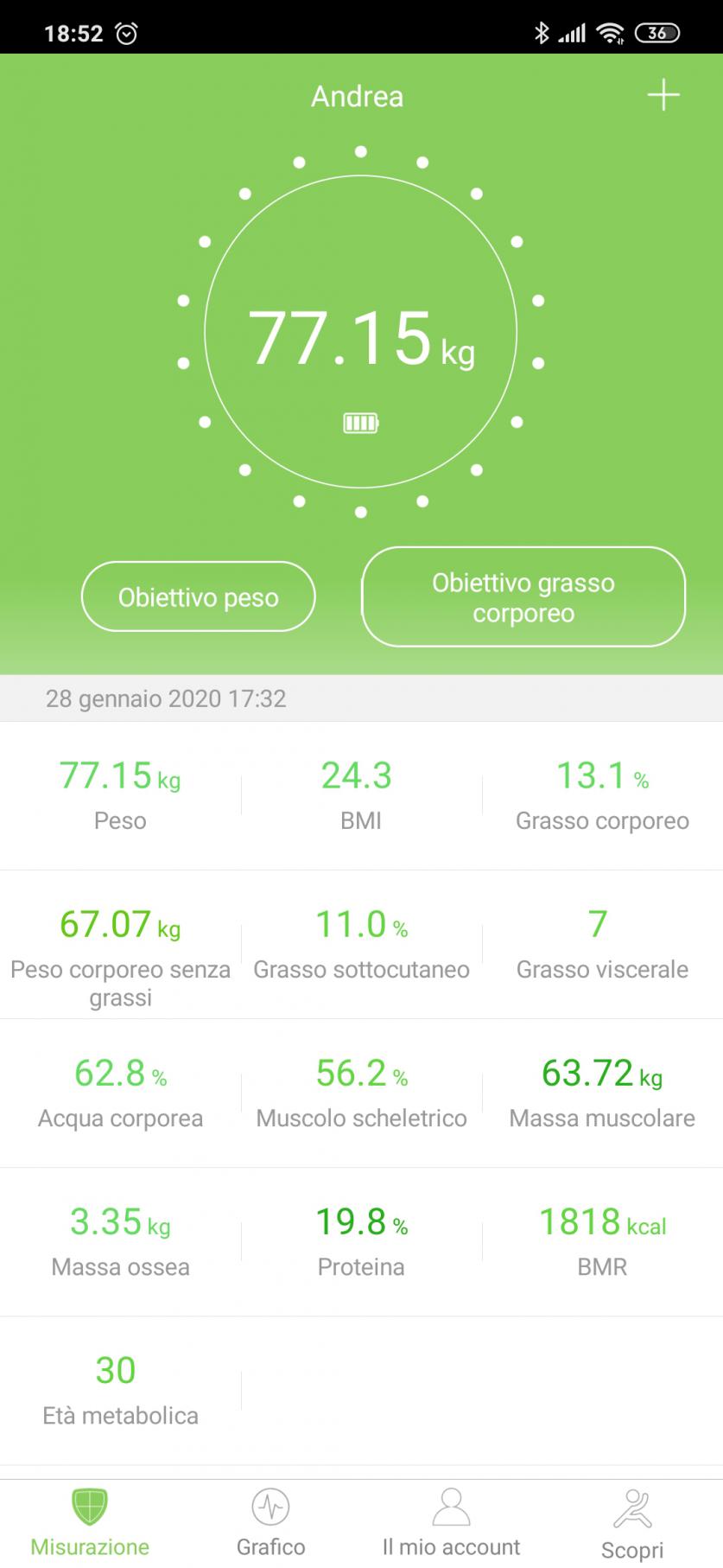Set the Obiettivo grasso corporeo goal
This screenshot has height=1568, width=723.
523,597
